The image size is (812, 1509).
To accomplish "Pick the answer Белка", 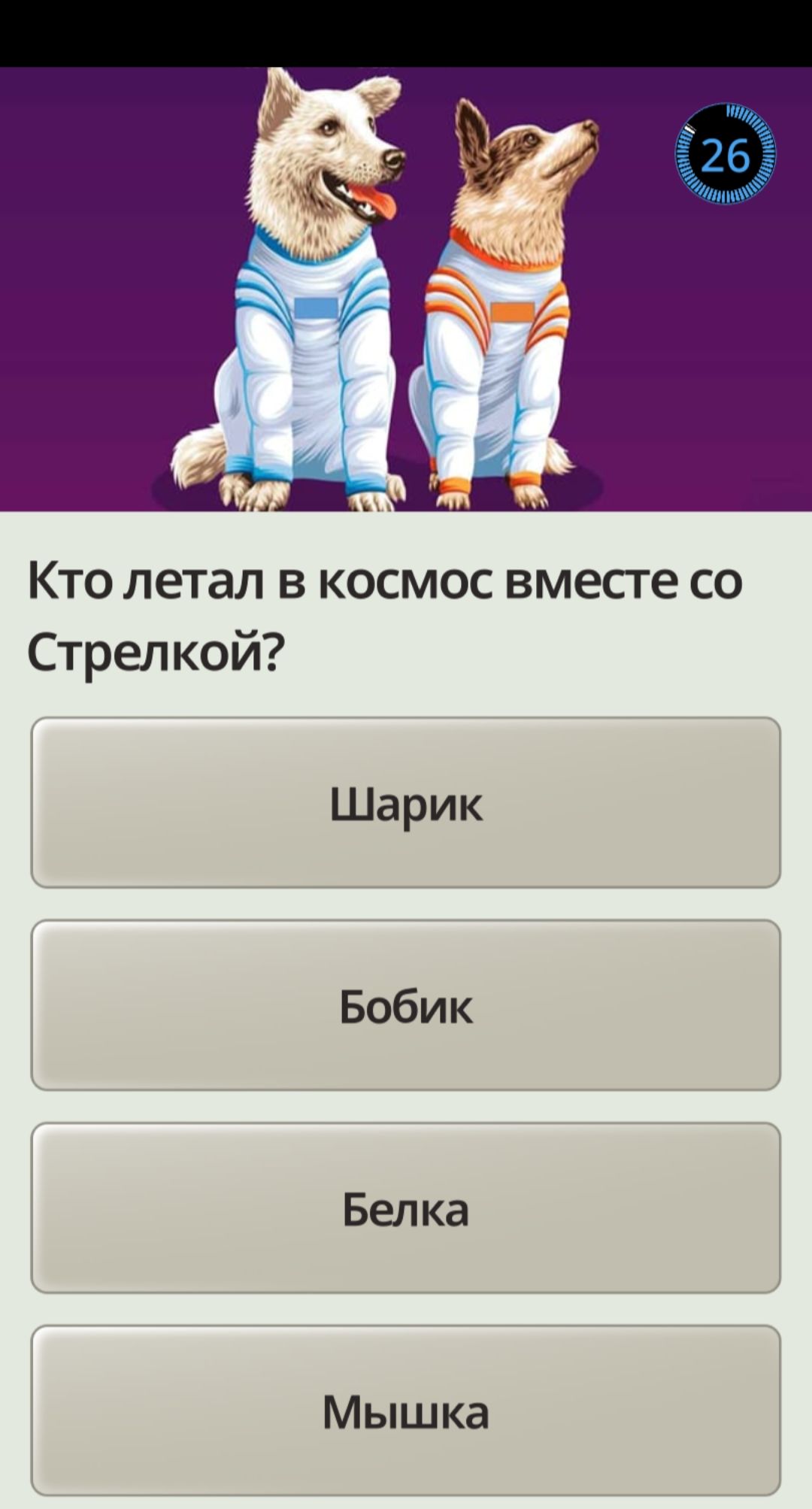I will 406,1208.
